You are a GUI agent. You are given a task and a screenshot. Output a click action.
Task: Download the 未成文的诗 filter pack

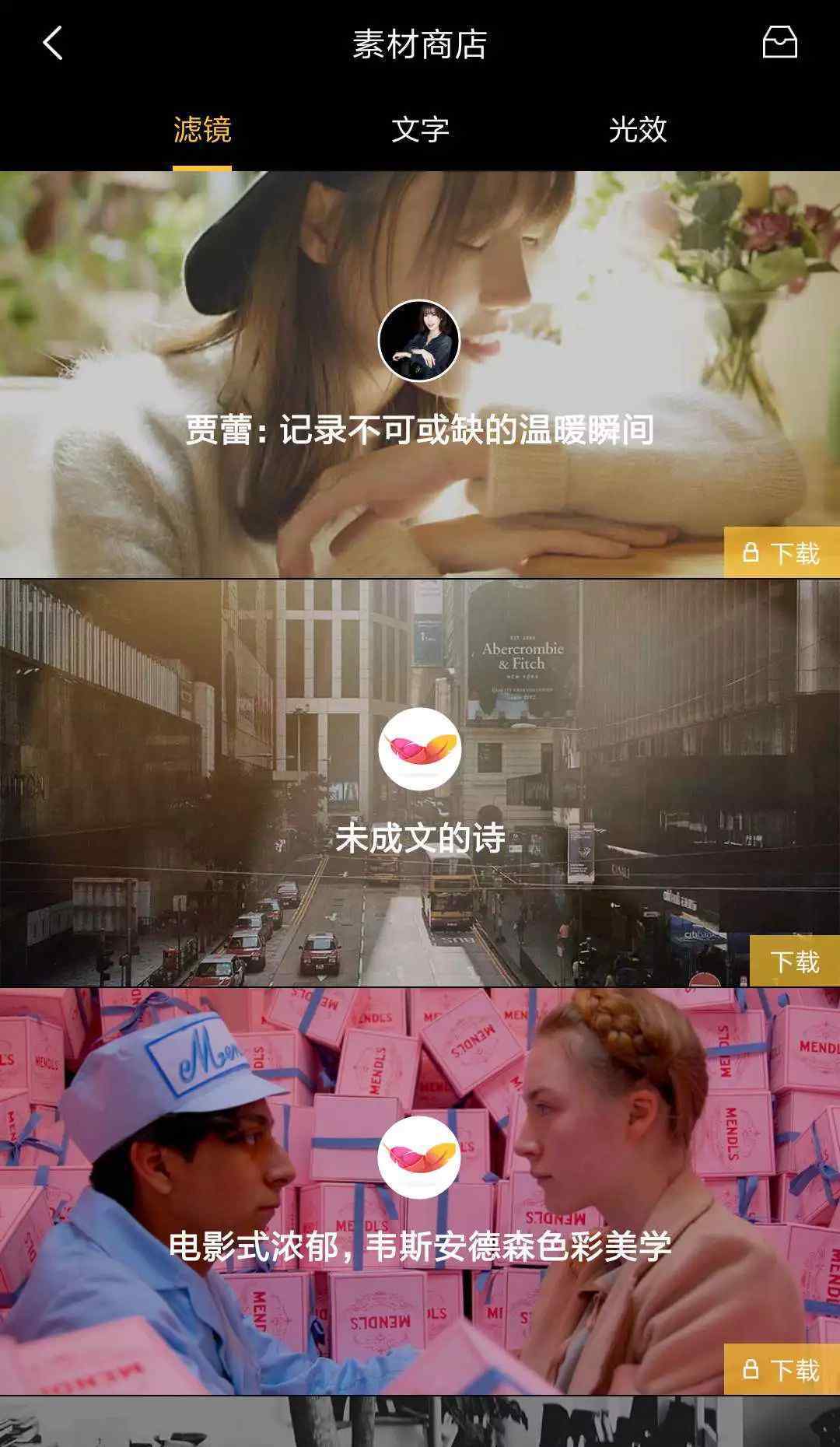[795, 962]
